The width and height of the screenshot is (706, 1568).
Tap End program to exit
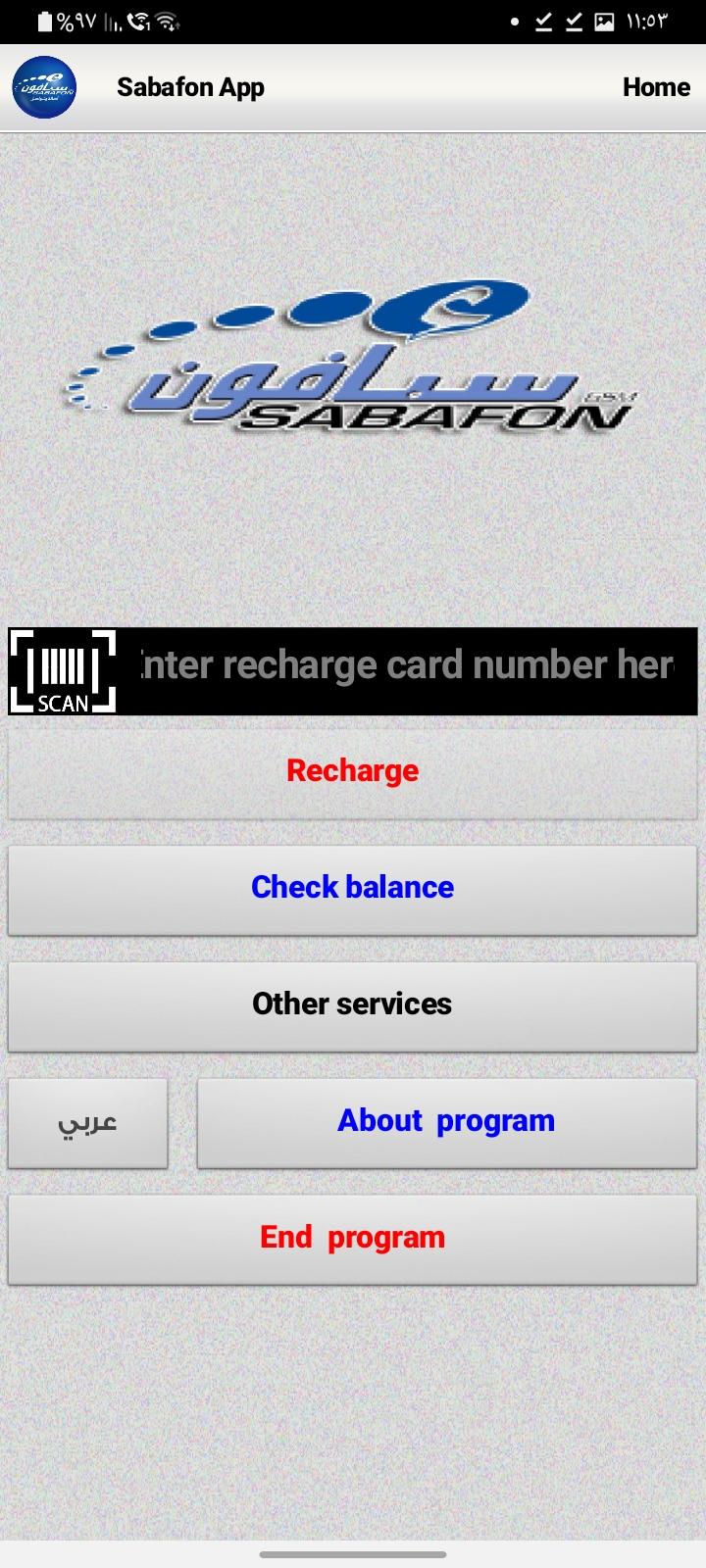pyautogui.click(x=352, y=1239)
